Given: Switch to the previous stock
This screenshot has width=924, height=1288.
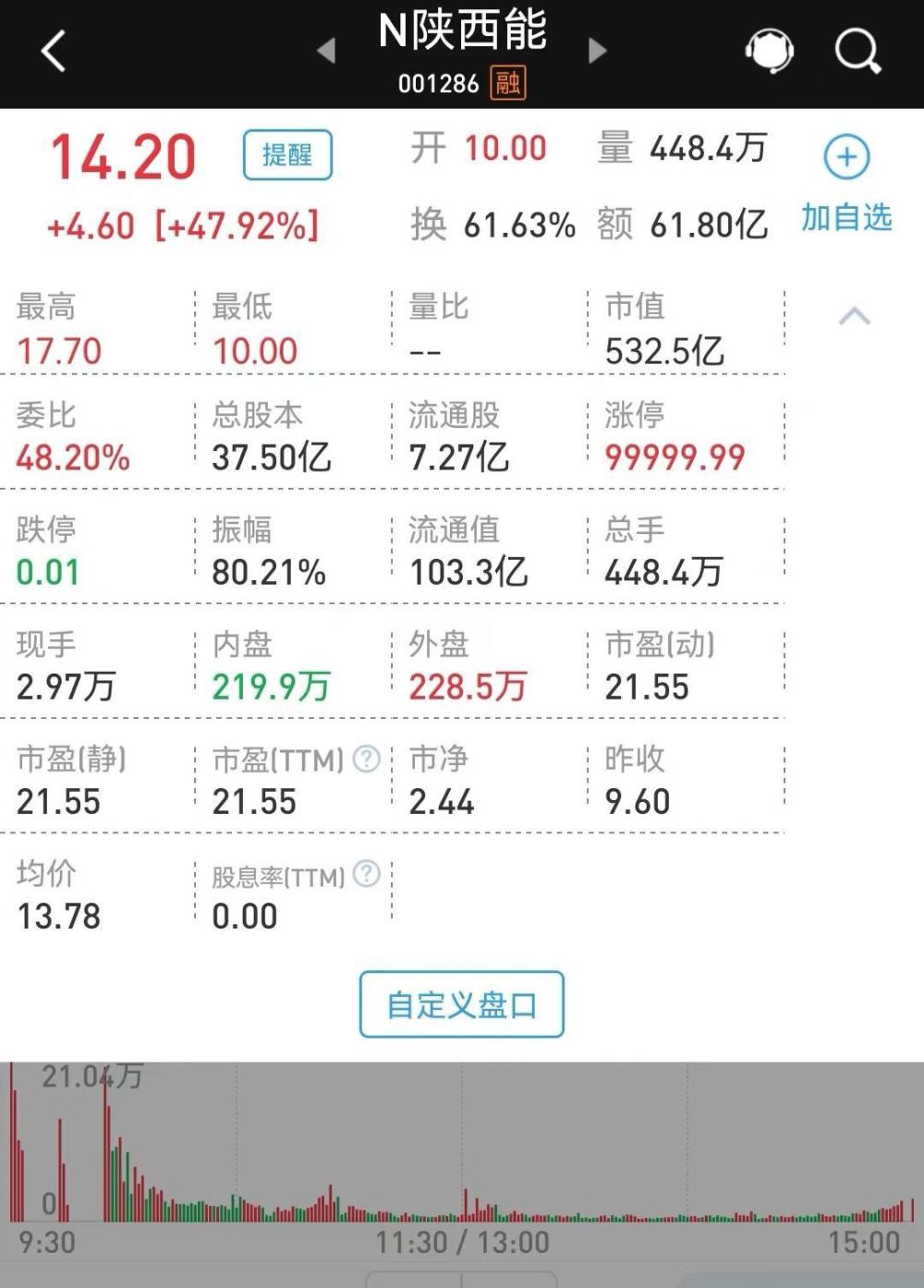Looking at the screenshot, I should tap(325, 51).
